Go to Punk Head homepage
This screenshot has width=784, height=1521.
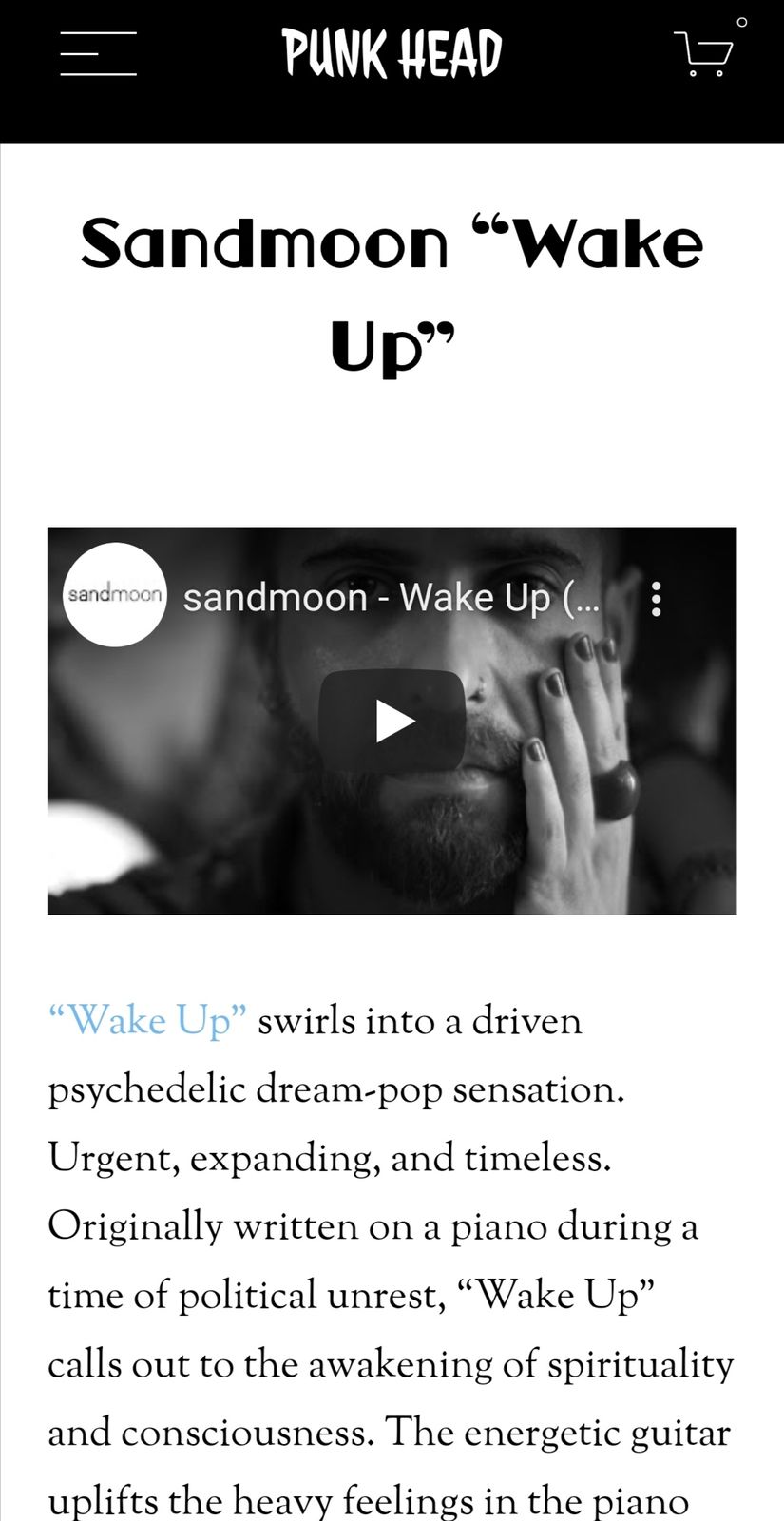(392, 53)
